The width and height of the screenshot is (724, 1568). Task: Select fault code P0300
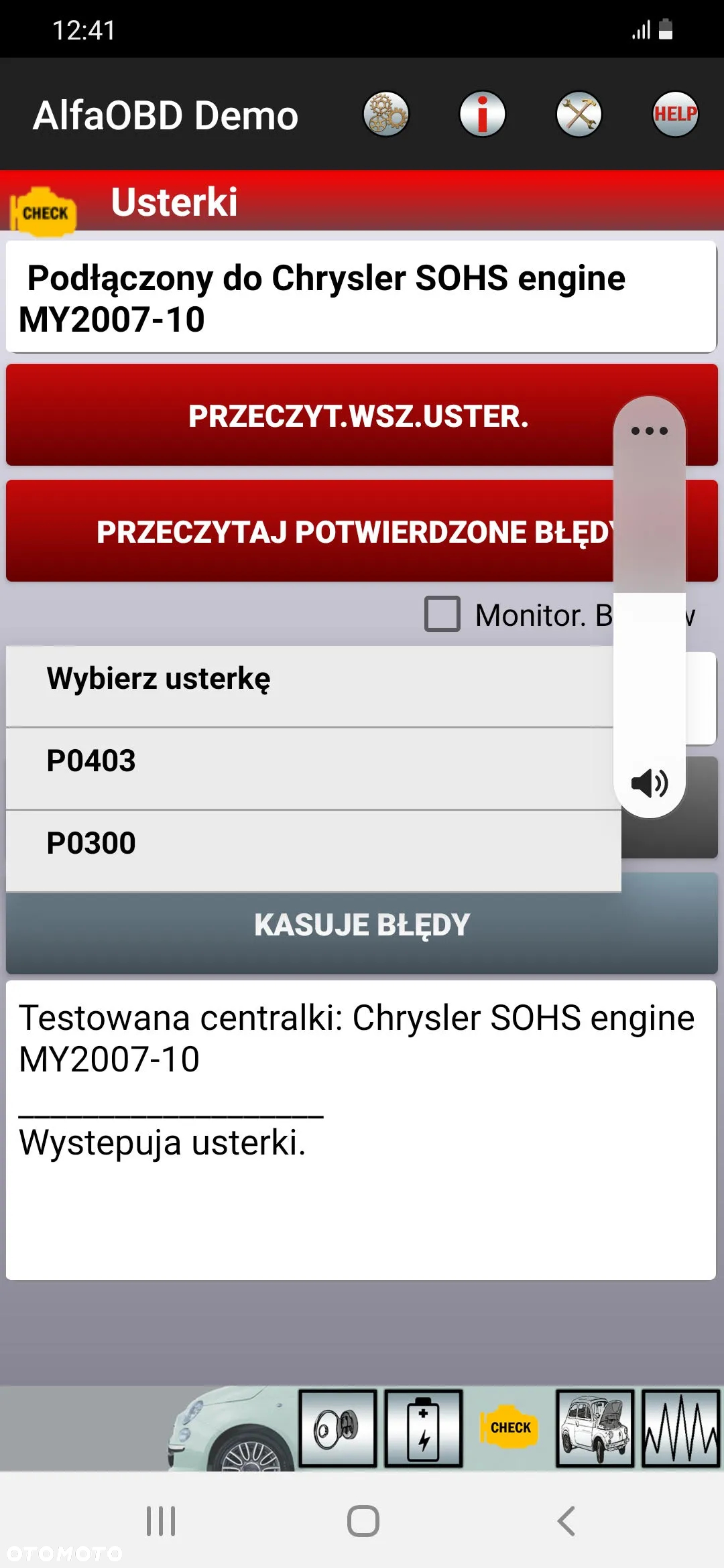coord(308,843)
